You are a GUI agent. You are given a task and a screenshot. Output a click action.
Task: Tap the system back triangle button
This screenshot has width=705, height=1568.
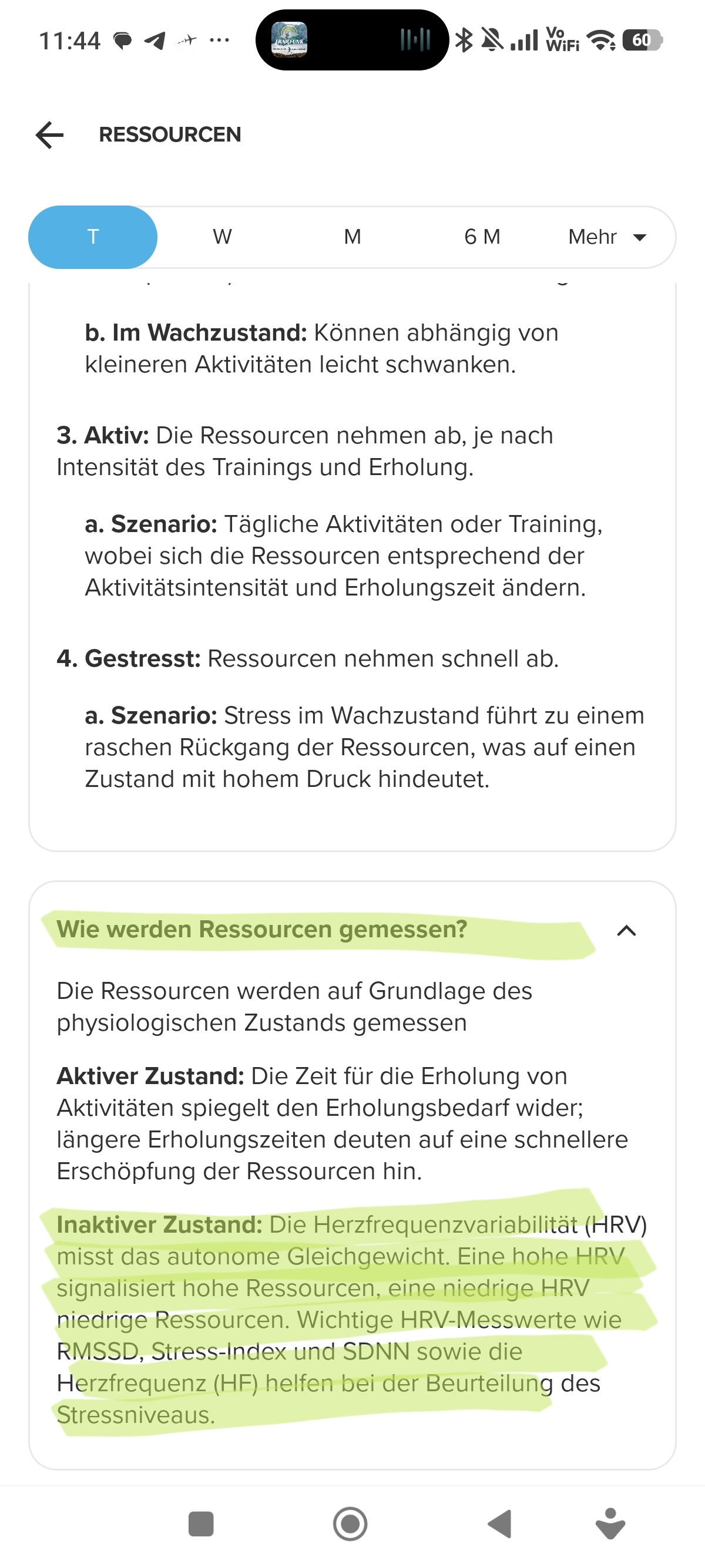[500, 1524]
